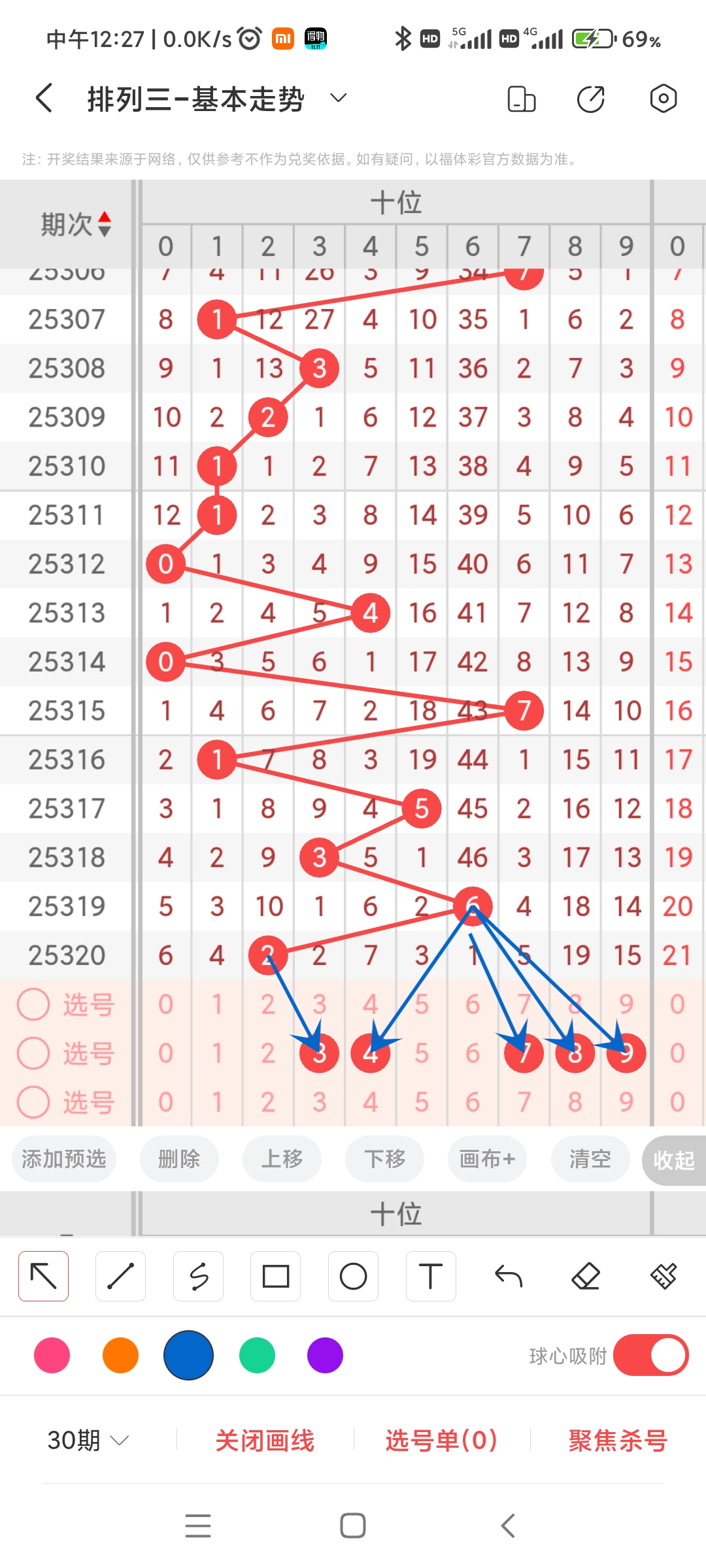Viewport: 706px width, 1568px height.
Task: Select the third 选号 row radio circle
Action: tap(34, 1102)
